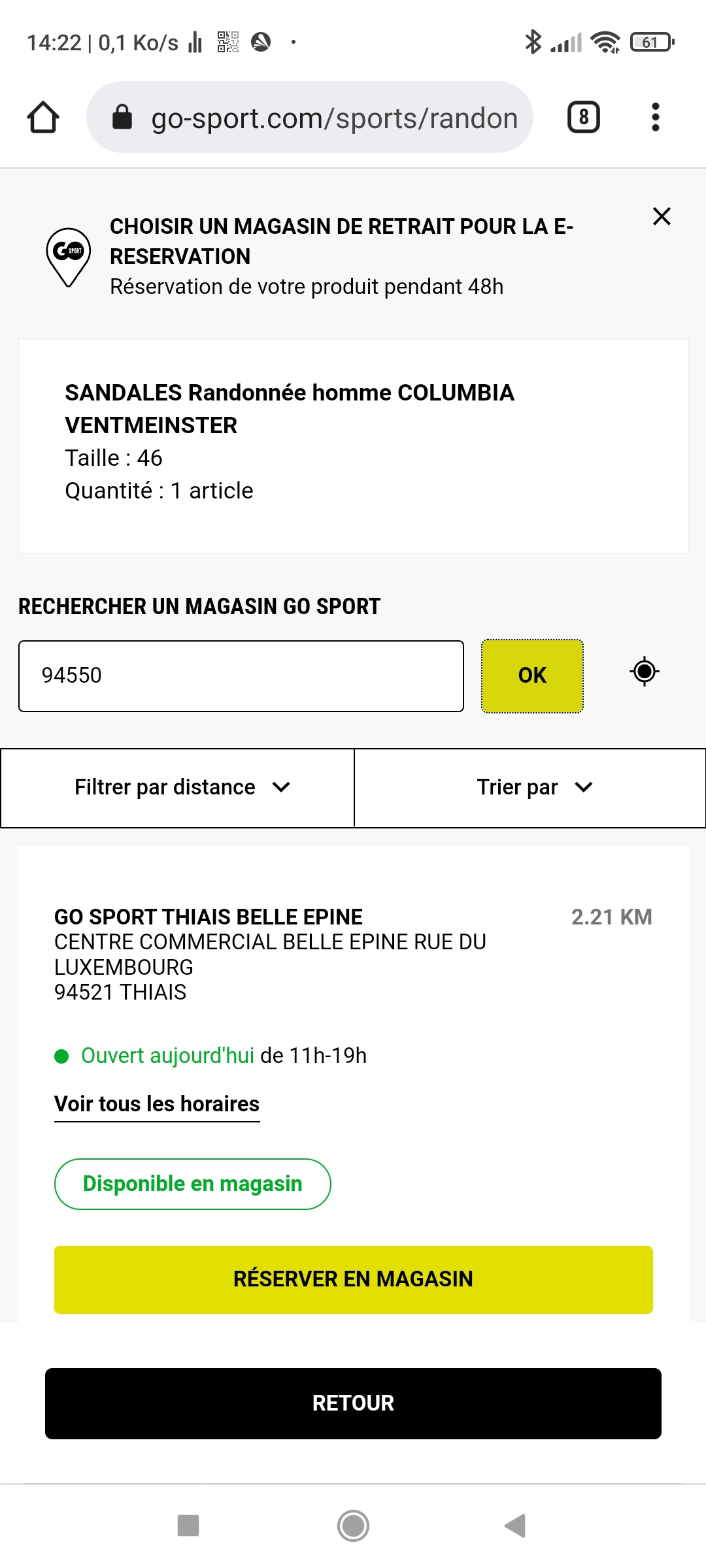Go to the system home screen

pos(353,1526)
